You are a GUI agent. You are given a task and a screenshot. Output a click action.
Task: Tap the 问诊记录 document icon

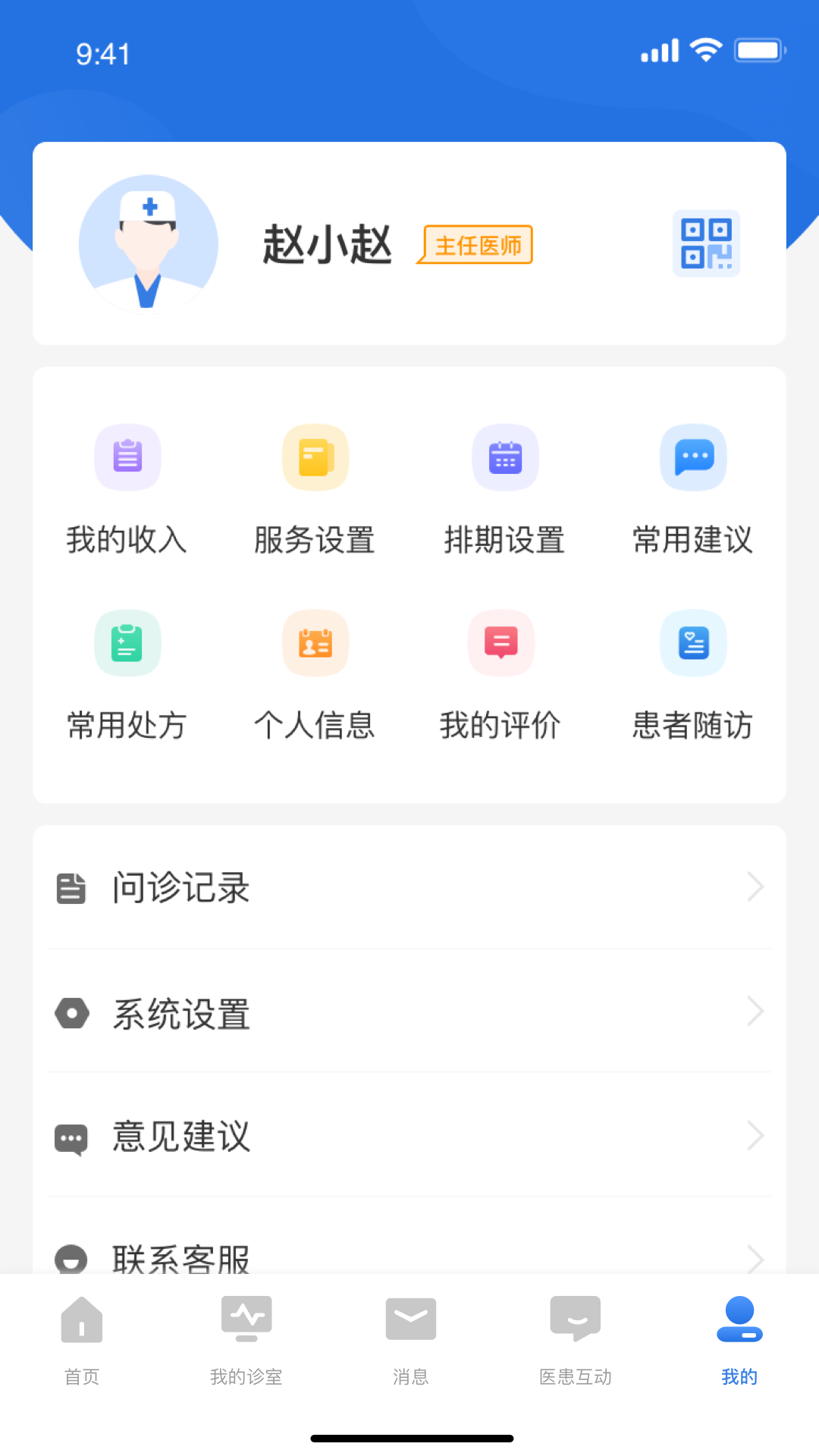[71, 887]
